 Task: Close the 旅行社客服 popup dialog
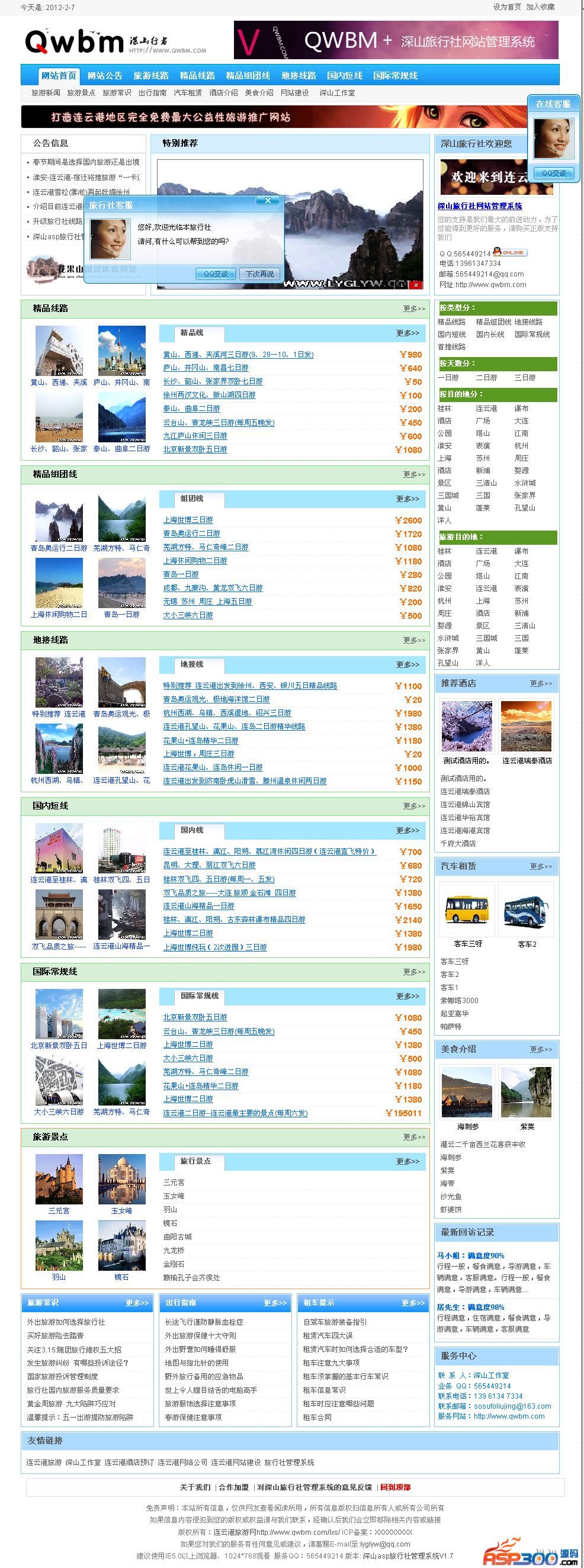(x=267, y=200)
